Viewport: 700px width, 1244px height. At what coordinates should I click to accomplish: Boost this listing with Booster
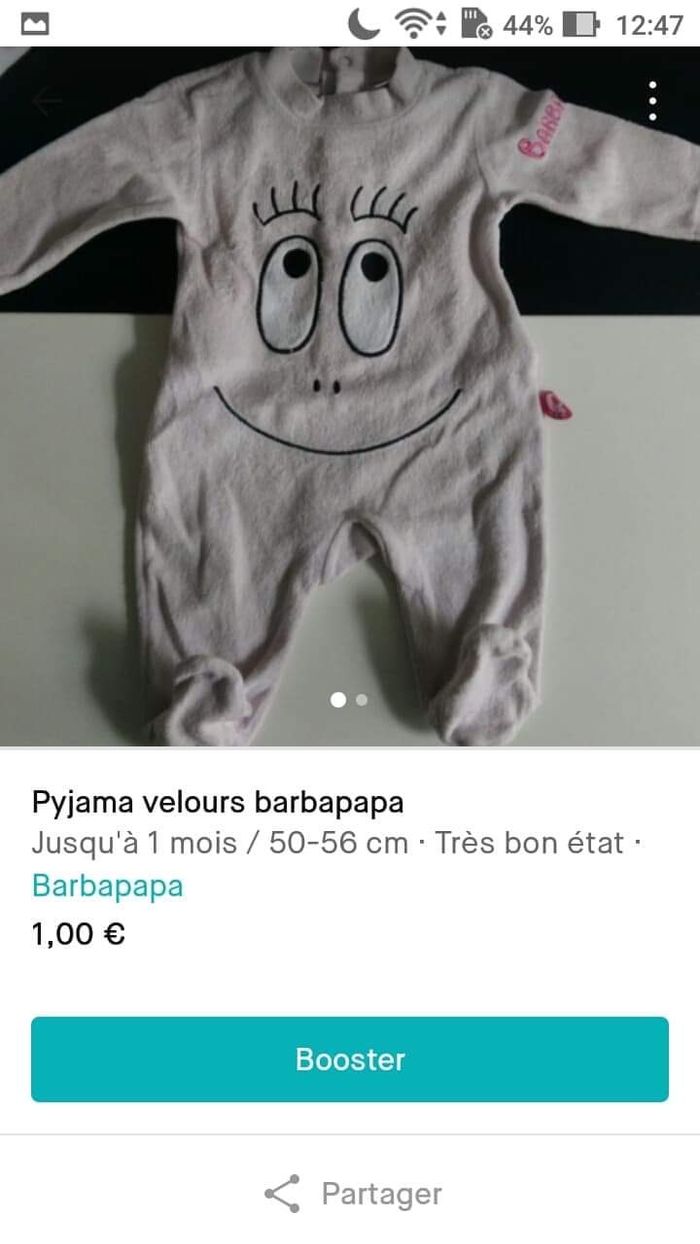click(350, 1060)
